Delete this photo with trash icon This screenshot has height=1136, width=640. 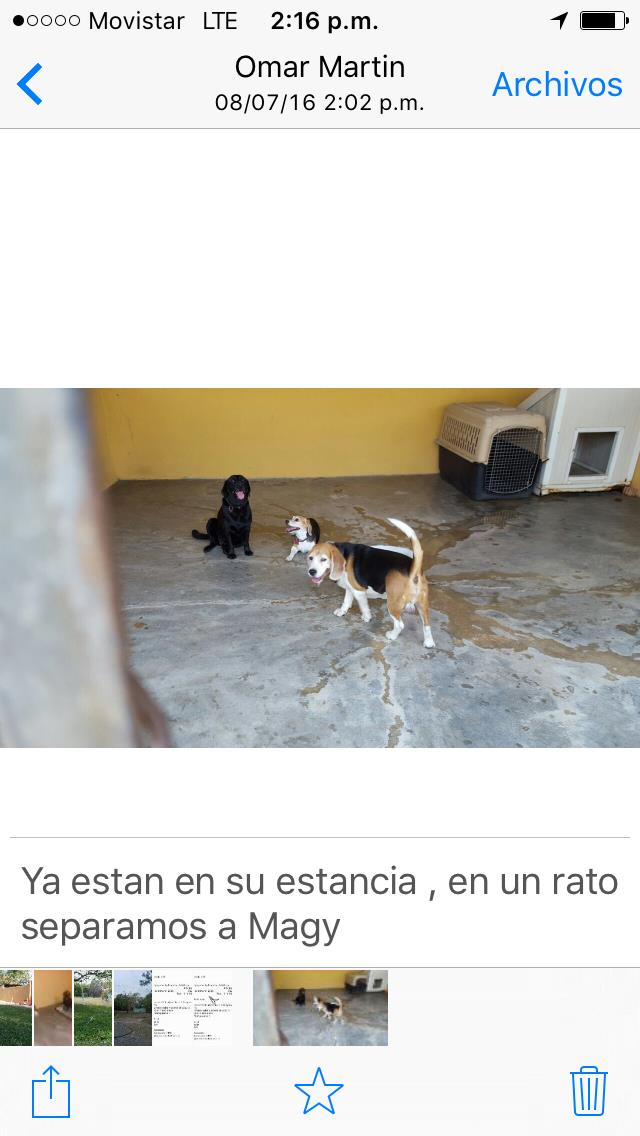(x=588, y=1091)
